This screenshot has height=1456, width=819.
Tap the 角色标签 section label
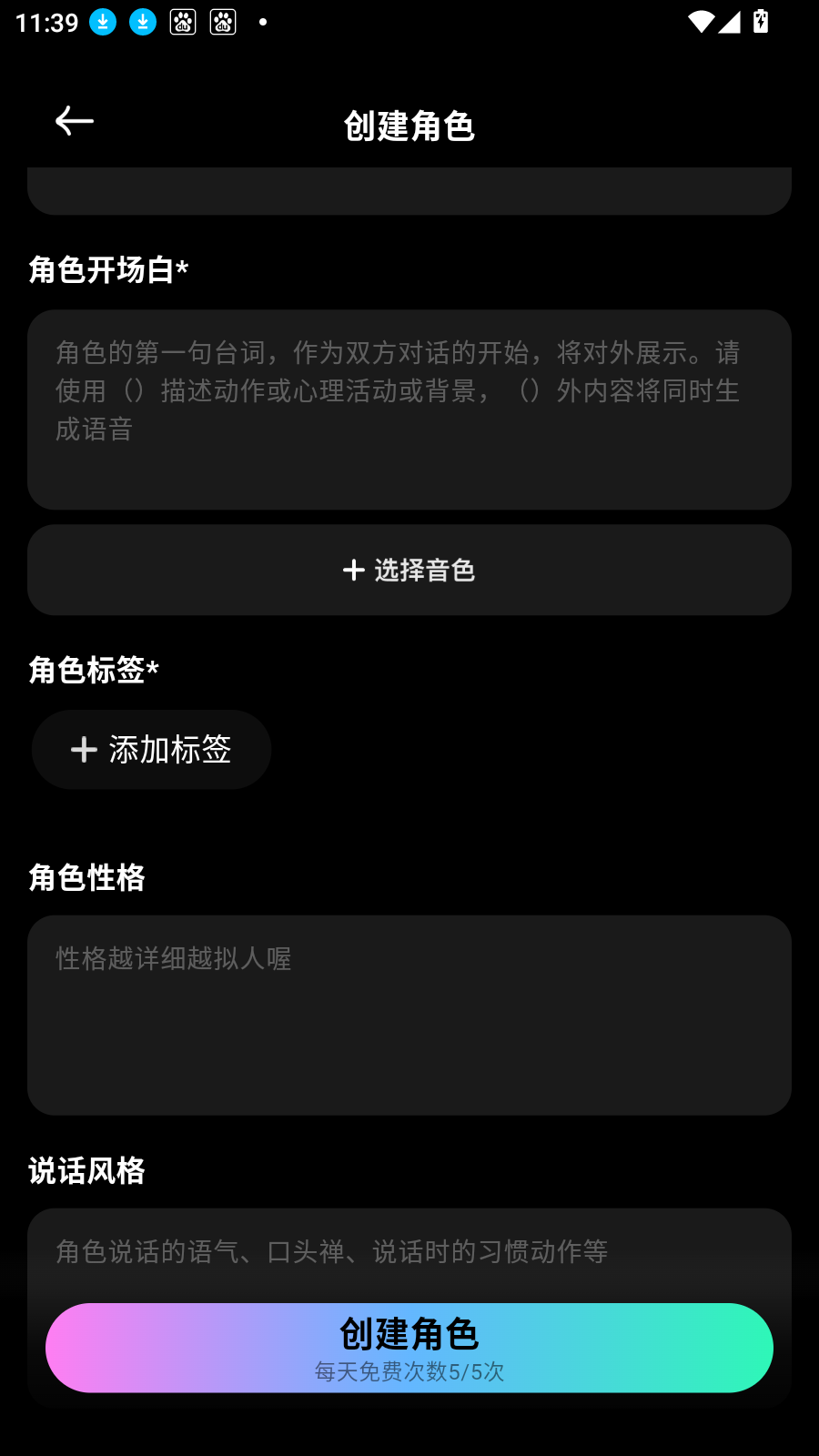click(93, 669)
